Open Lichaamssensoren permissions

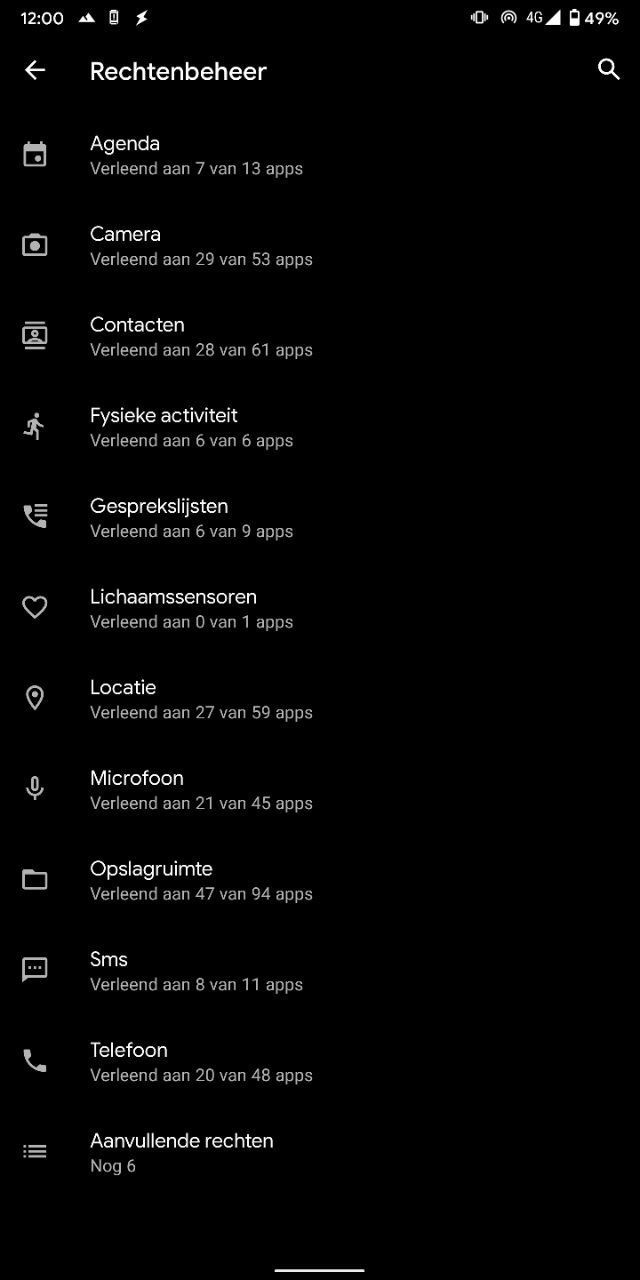point(320,608)
